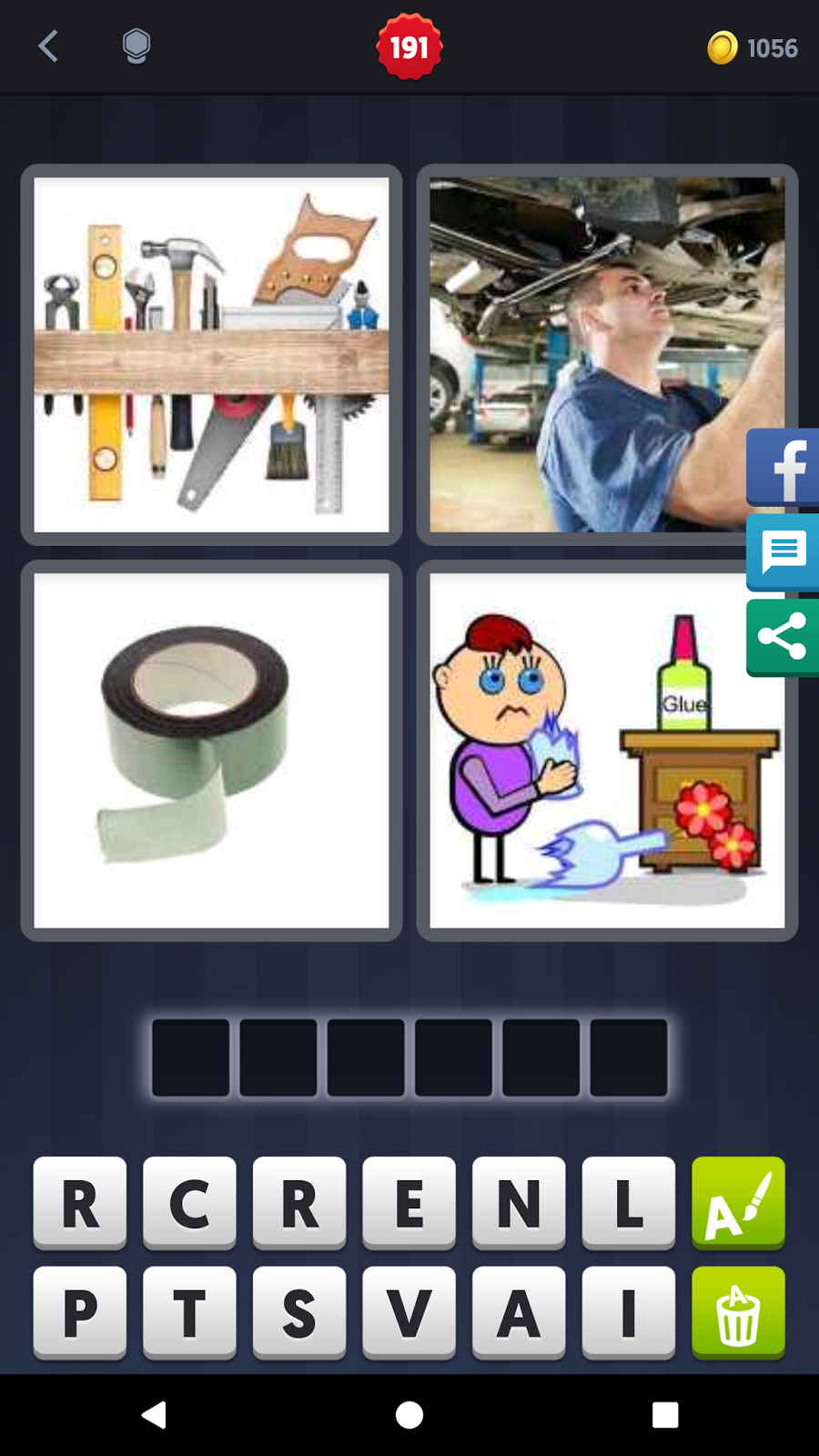Tap the system home button
Viewport: 819px width, 1456px height.
click(x=409, y=1415)
